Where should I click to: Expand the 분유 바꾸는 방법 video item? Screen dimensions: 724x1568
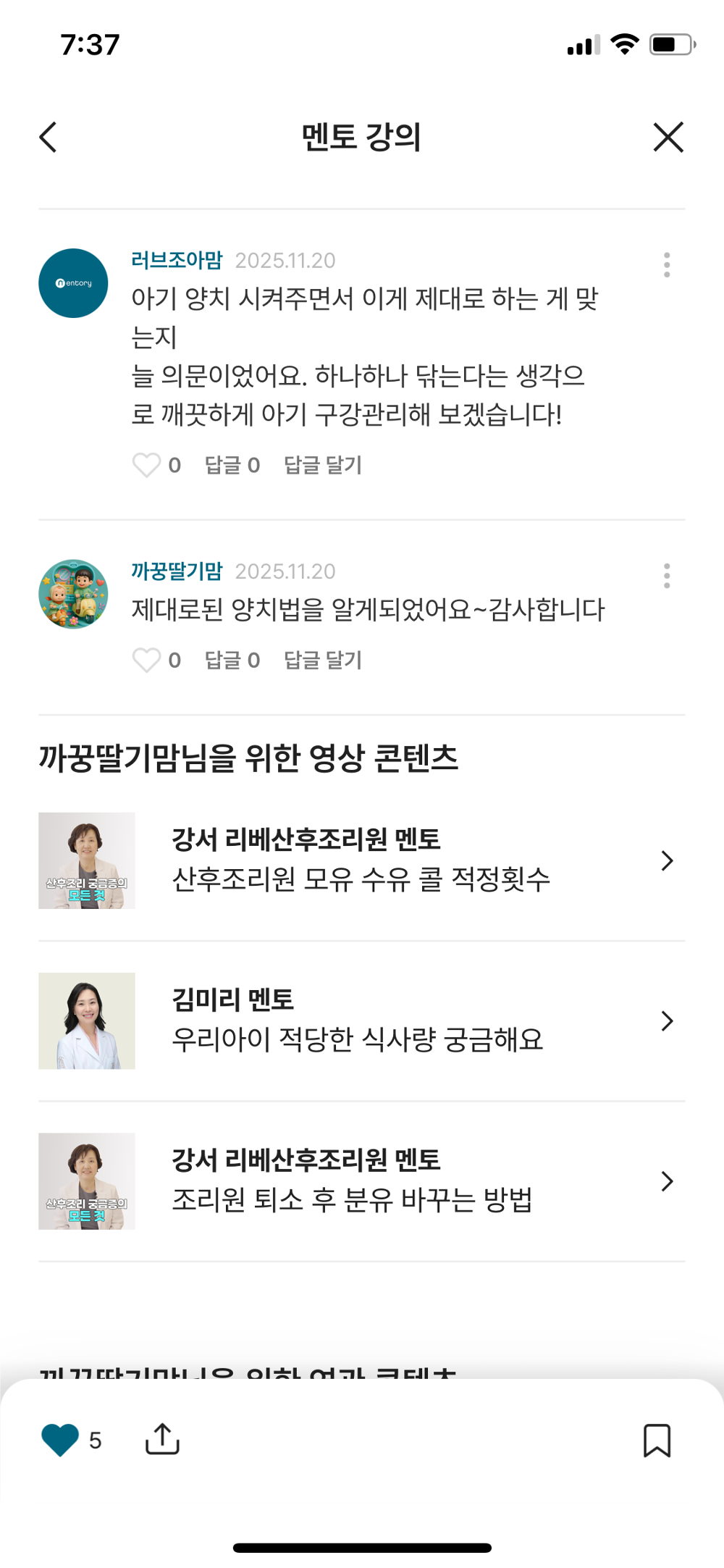(x=666, y=1181)
